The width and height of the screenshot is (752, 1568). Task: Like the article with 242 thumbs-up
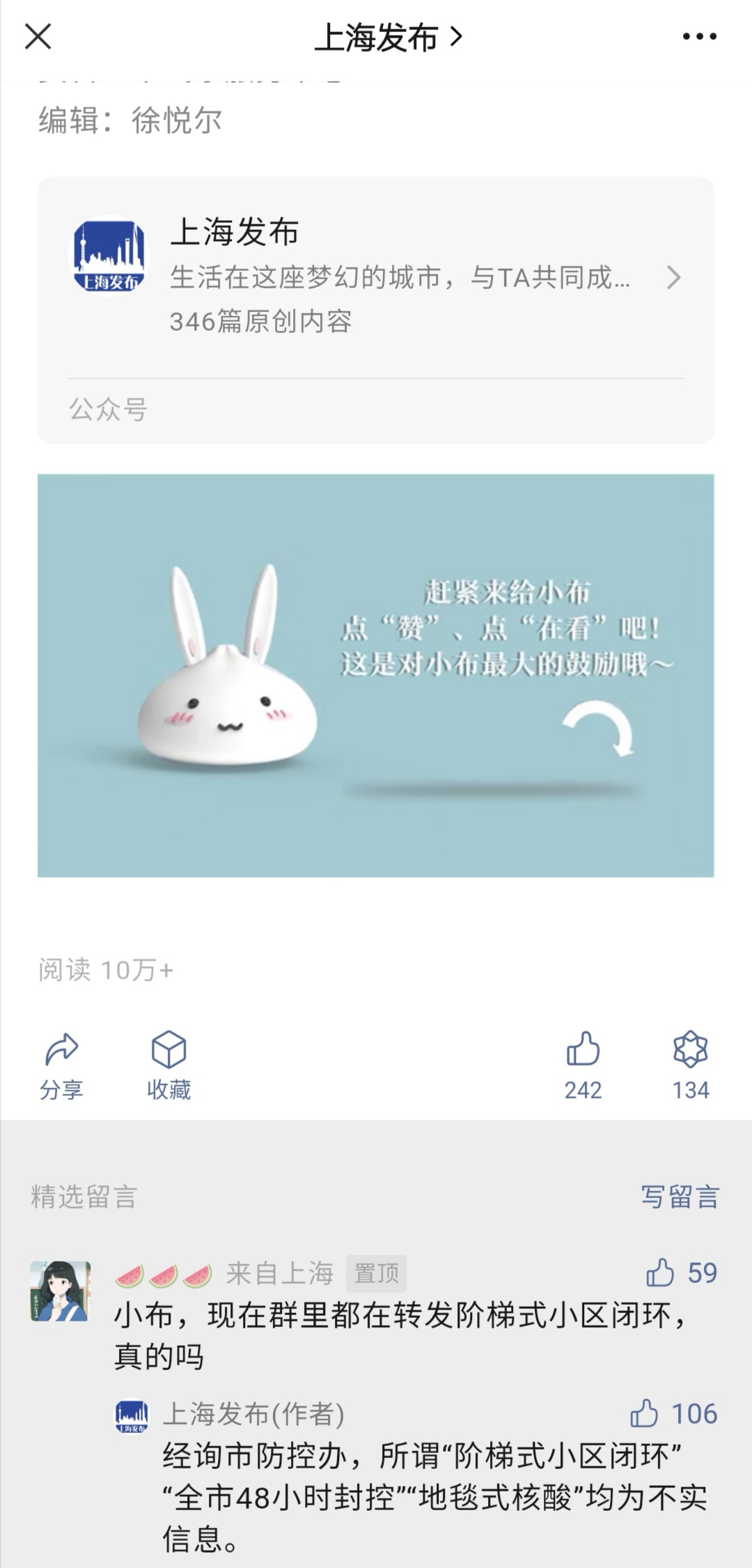pos(583,1066)
